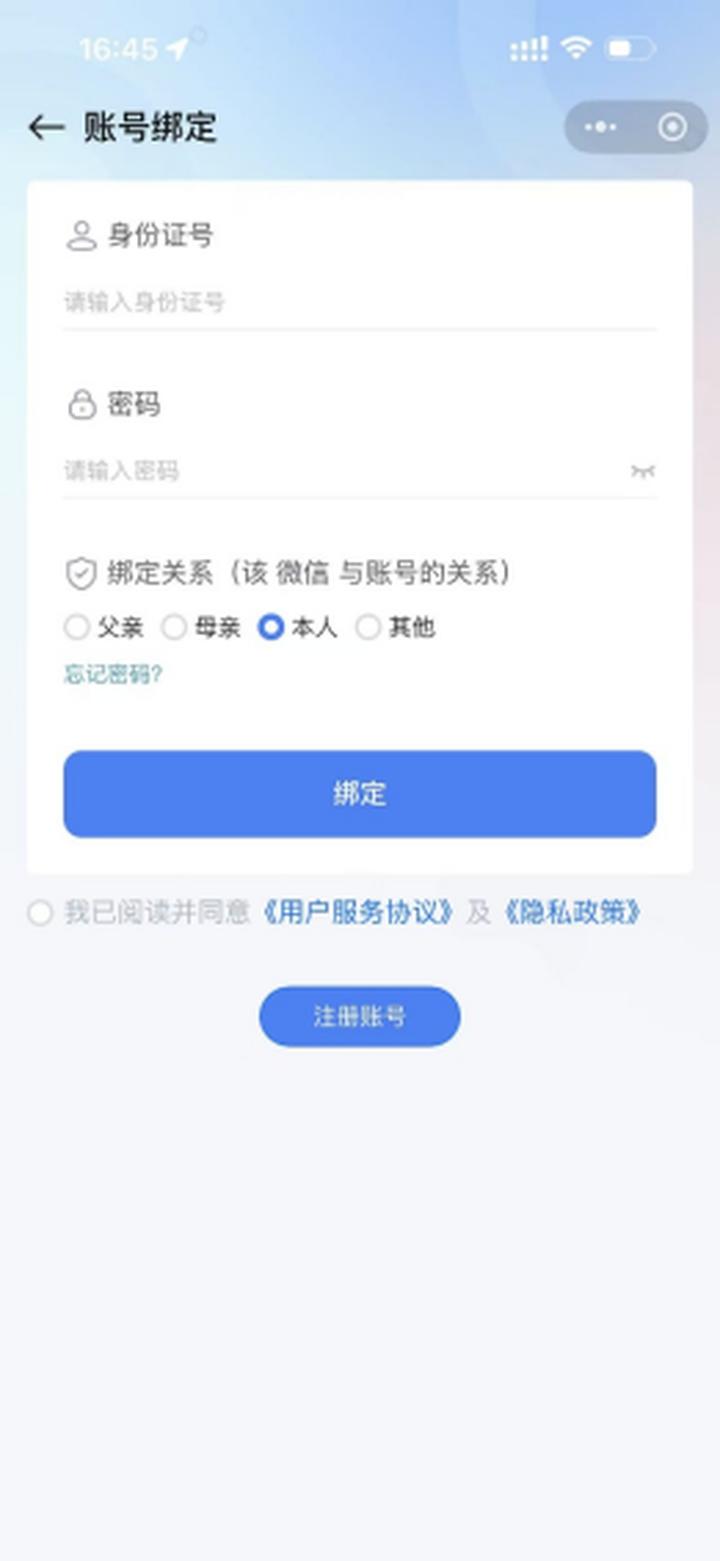The image size is (720, 1561).
Task: Choose the 母亲 radio option
Action: (x=175, y=627)
